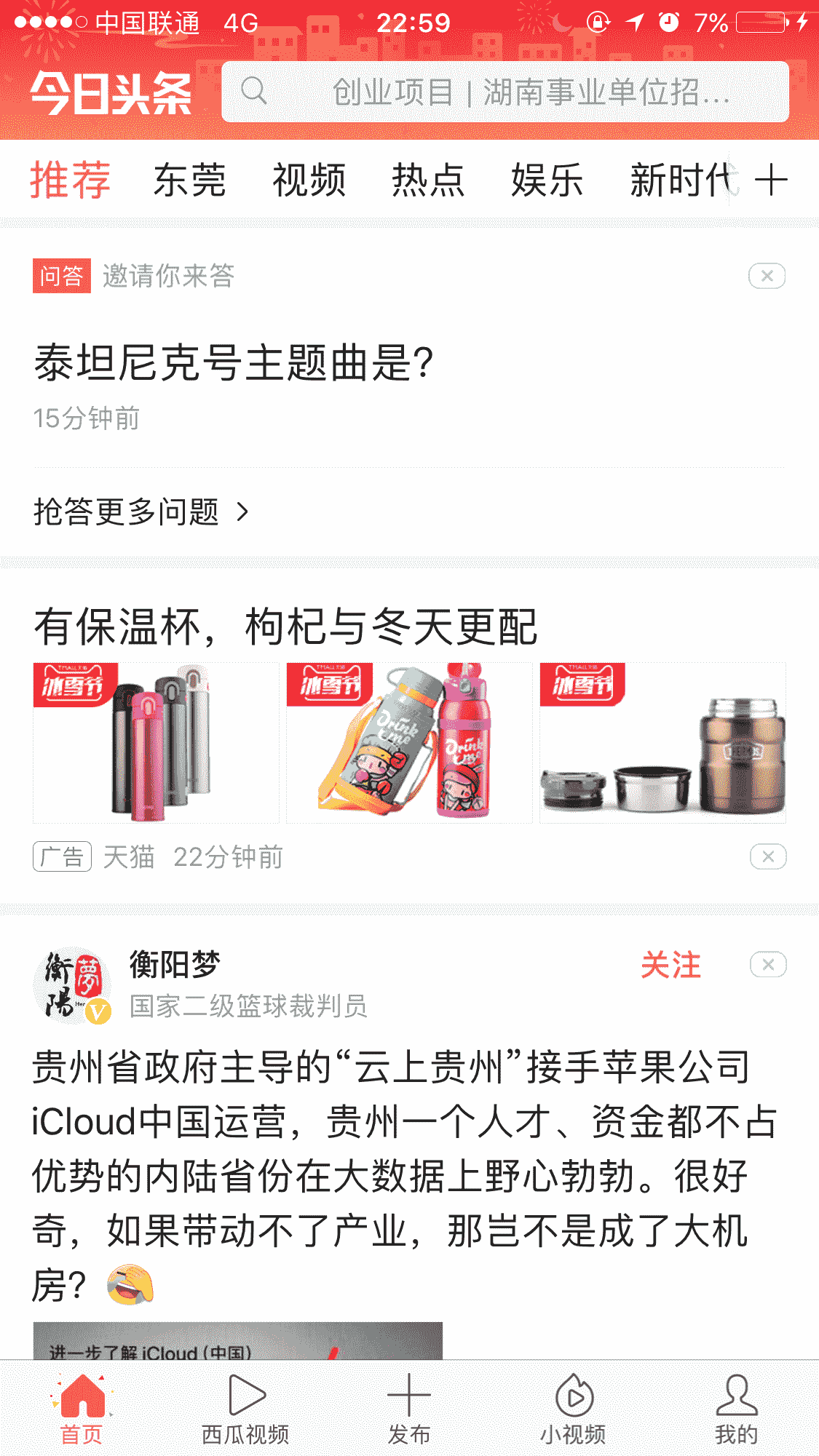This screenshot has height=1456, width=819.
Task: Dismiss the 泰坦尼克号 question card
Action: coord(767,275)
